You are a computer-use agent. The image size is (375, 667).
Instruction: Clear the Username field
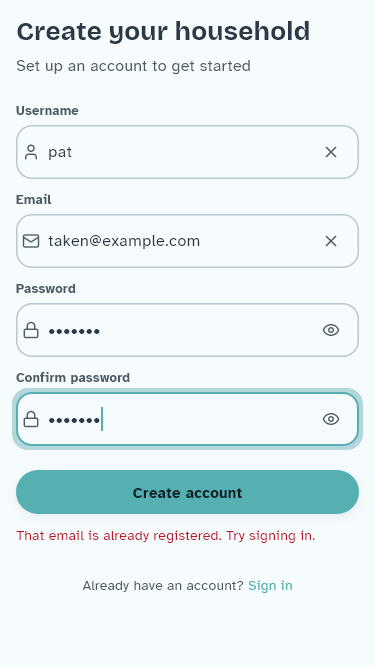coord(331,152)
